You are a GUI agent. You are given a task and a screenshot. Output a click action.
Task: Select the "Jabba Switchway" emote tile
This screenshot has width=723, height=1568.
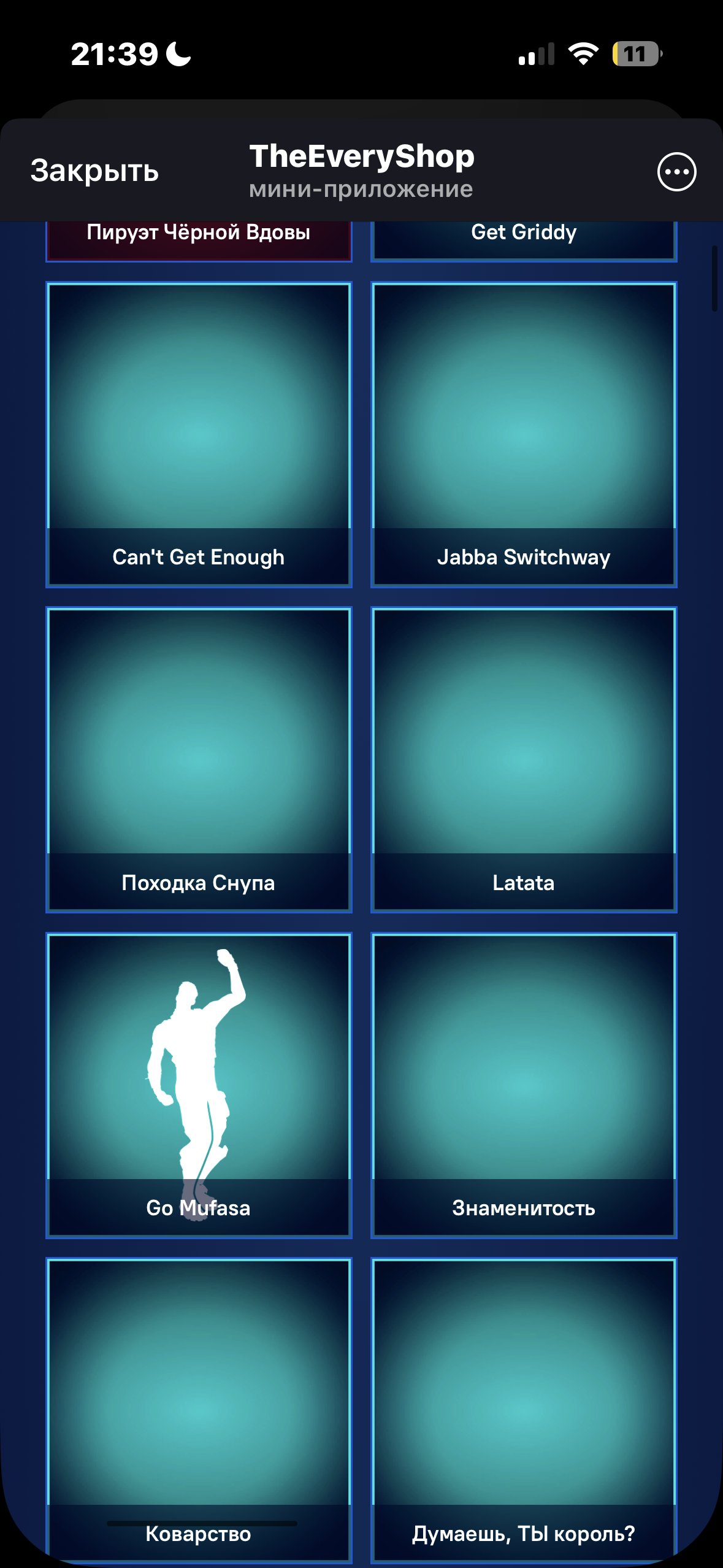point(523,432)
